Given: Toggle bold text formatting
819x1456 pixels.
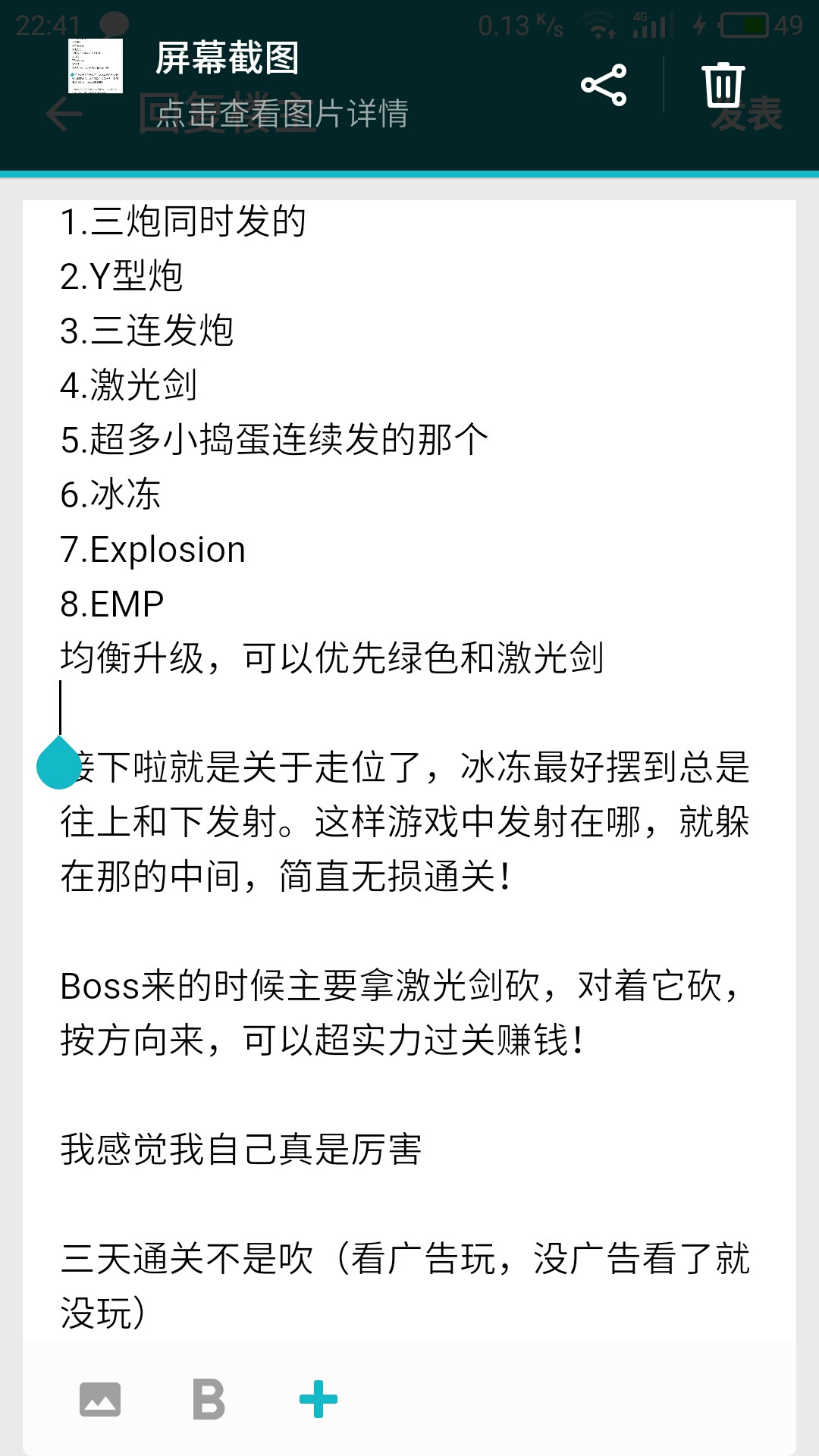Looking at the screenshot, I should pos(209,1399).
